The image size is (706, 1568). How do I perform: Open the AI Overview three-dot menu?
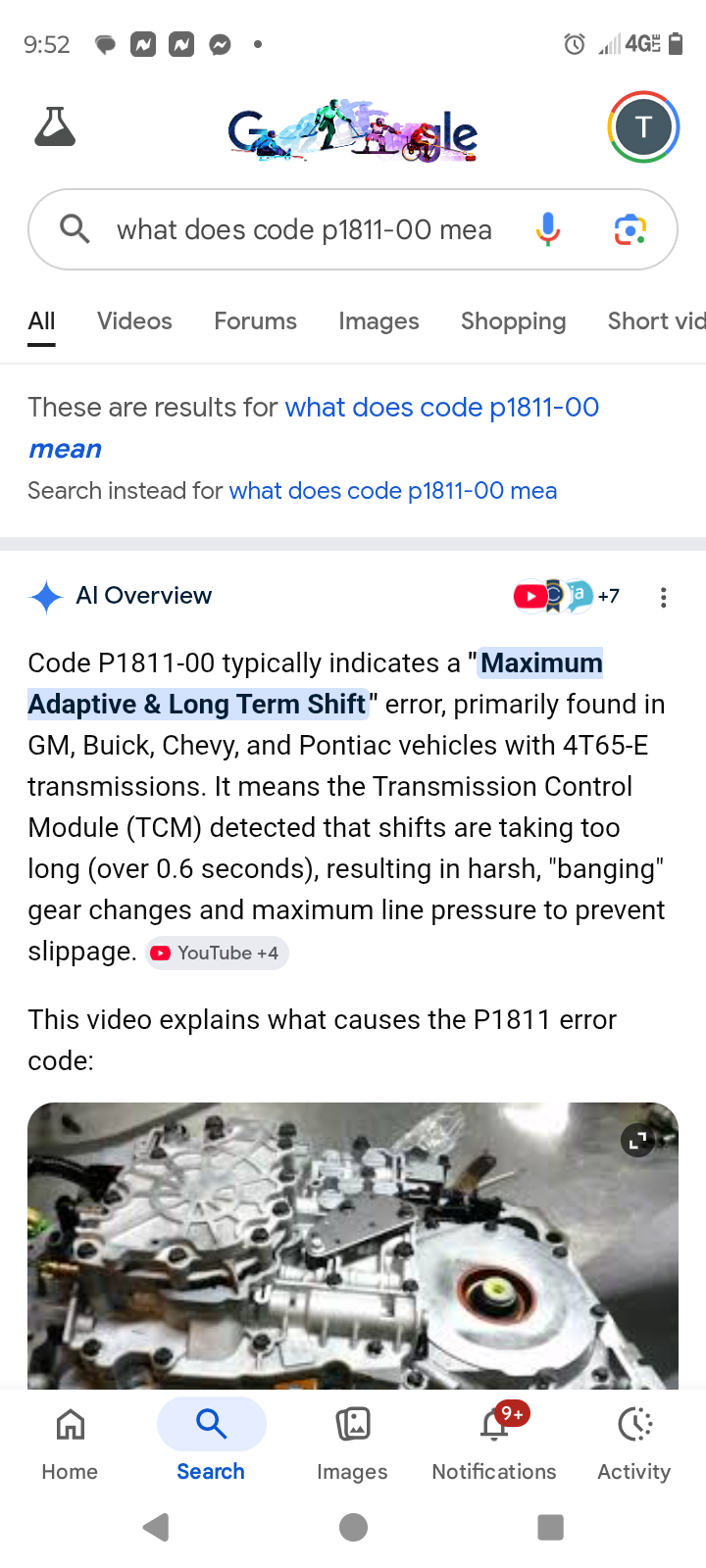tap(664, 597)
